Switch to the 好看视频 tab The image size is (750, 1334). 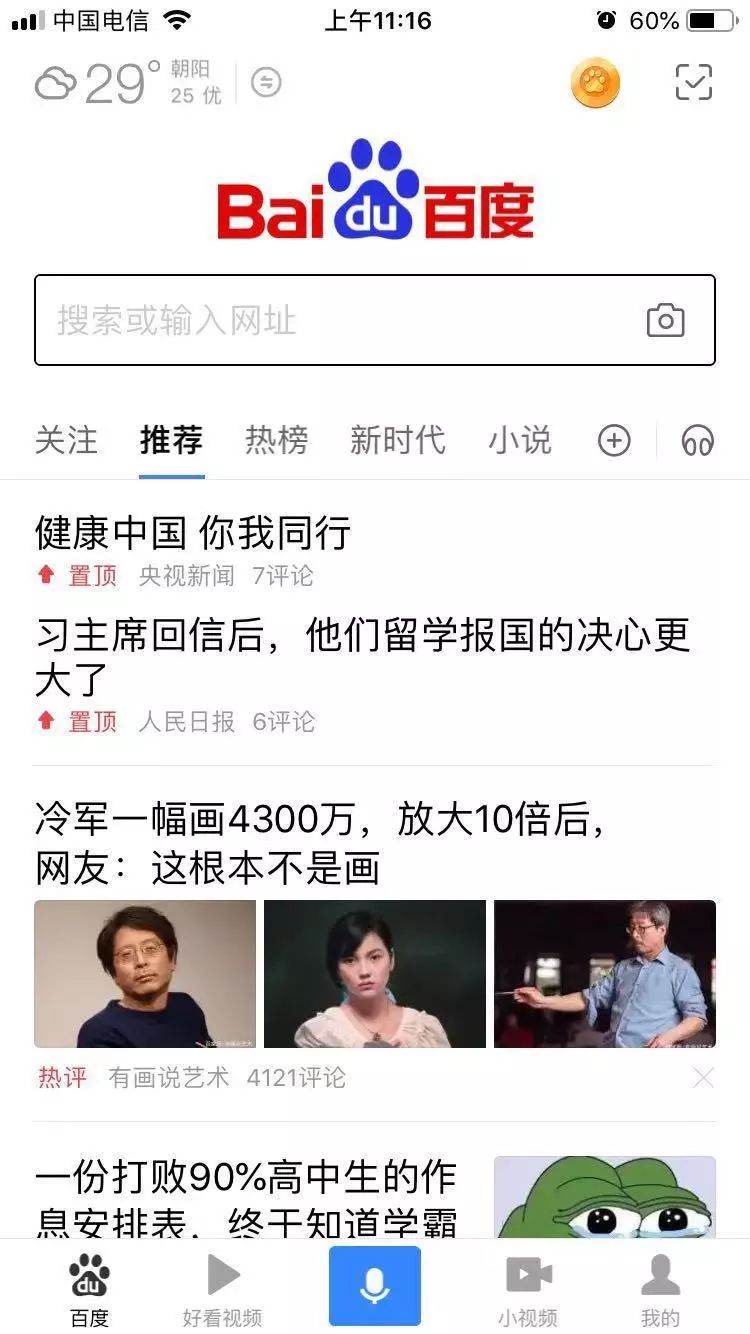click(222, 1290)
